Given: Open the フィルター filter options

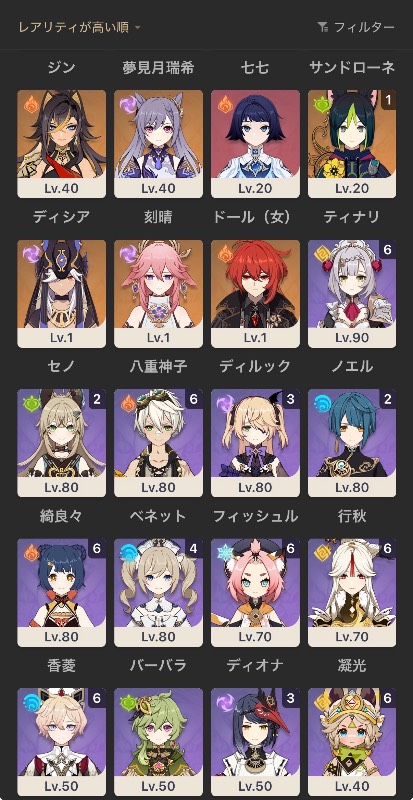Looking at the screenshot, I should [x=356, y=27].
